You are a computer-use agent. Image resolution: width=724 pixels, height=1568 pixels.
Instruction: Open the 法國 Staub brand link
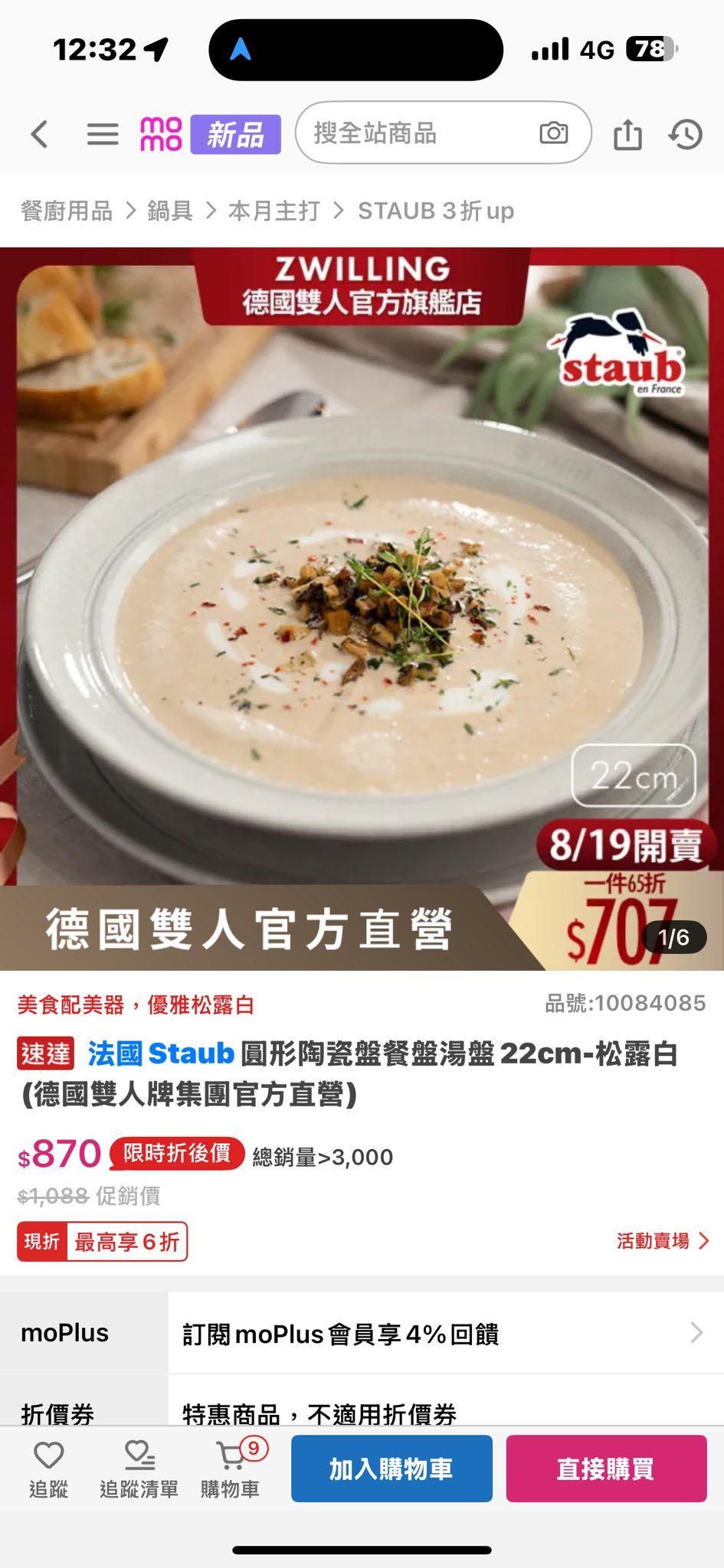pyautogui.click(x=161, y=1053)
